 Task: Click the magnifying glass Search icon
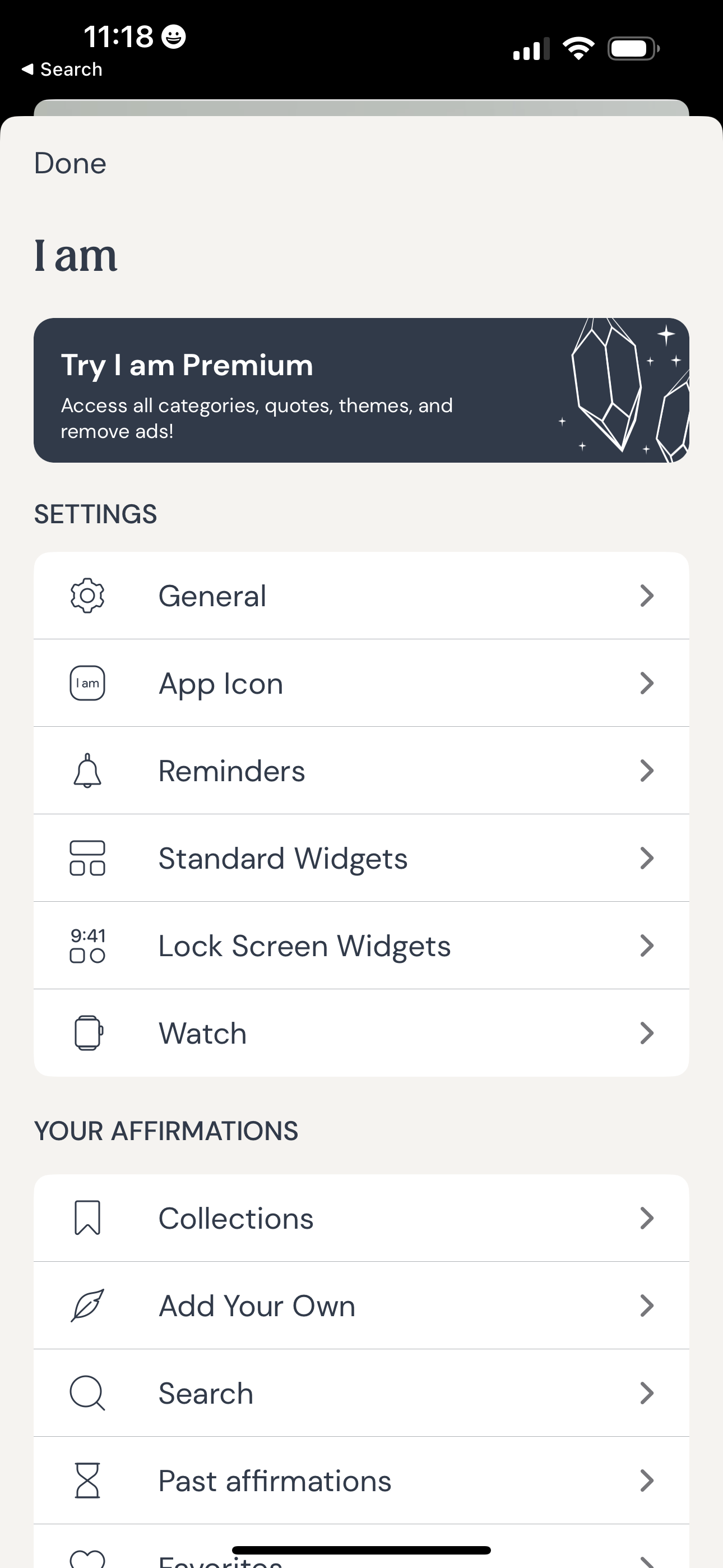point(87,1392)
